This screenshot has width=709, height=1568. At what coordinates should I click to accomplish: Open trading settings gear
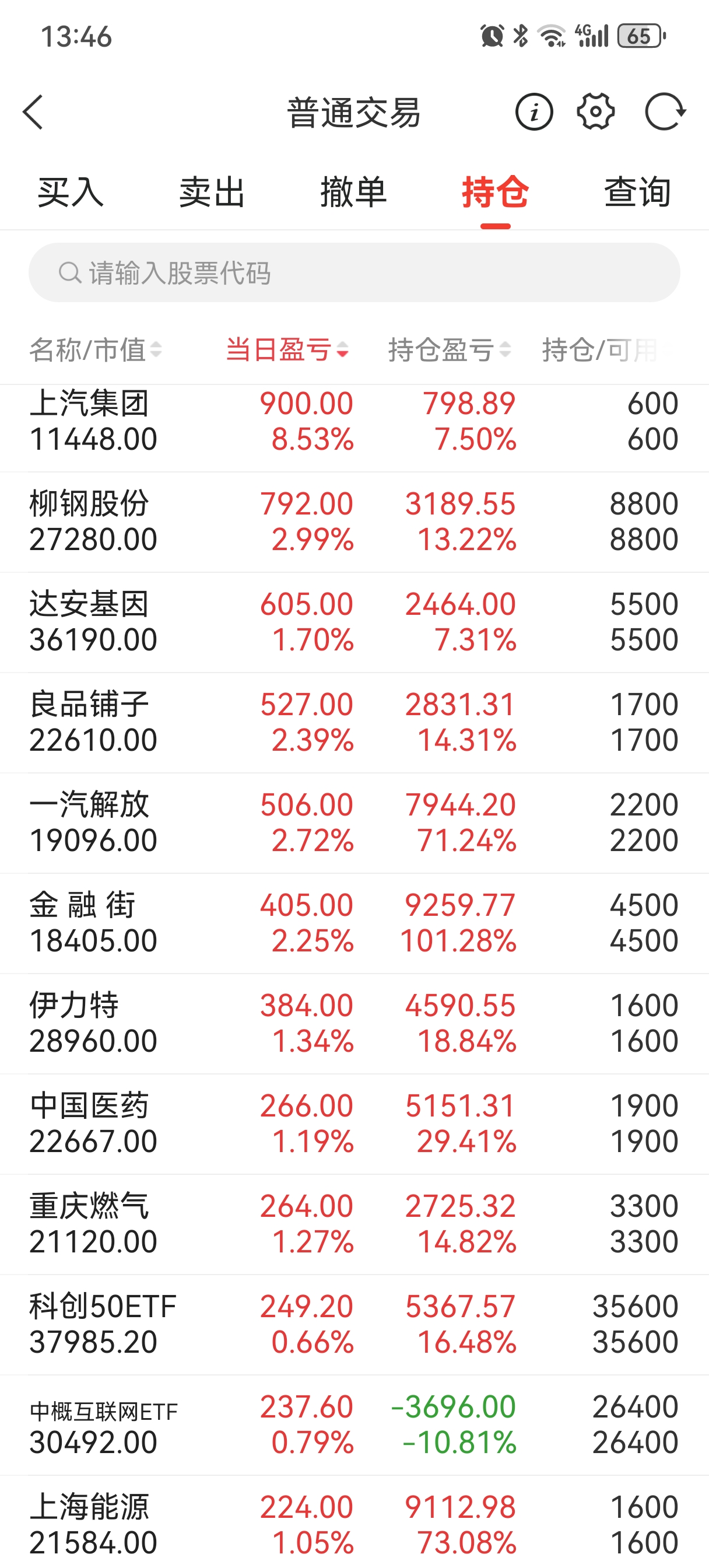pos(595,112)
